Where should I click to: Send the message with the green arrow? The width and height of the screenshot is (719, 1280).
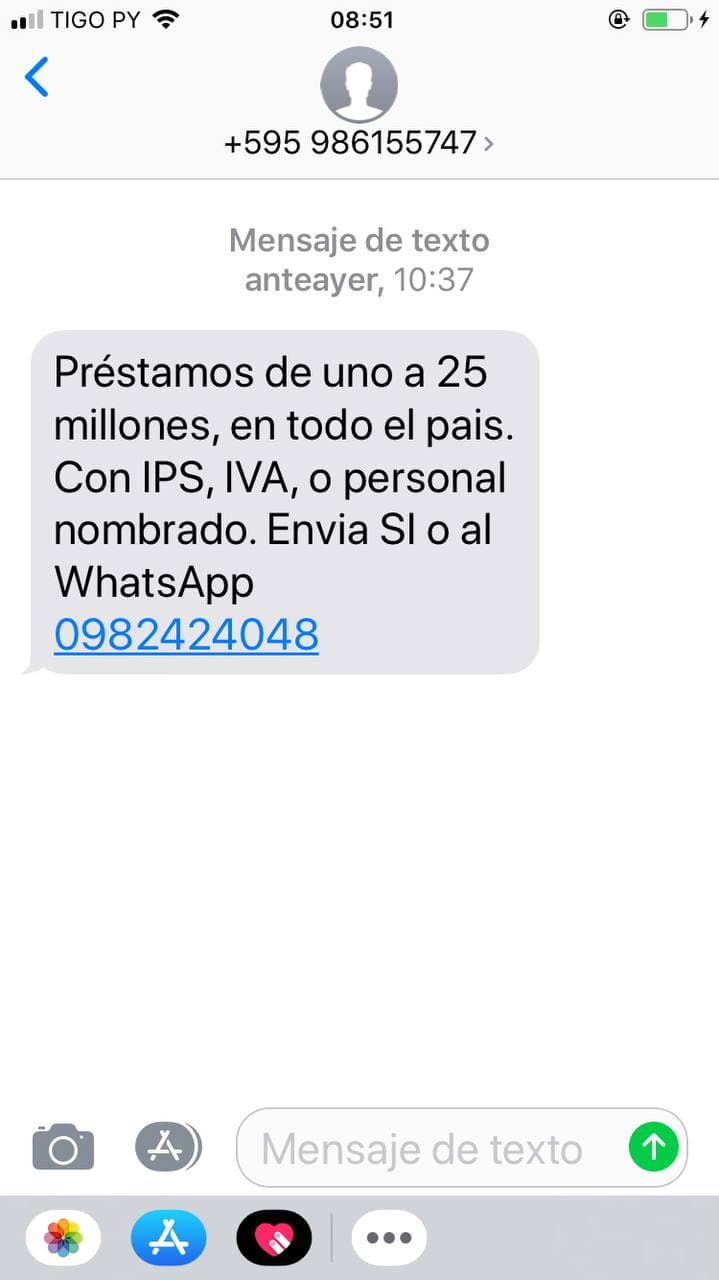click(x=653, y=1147)
